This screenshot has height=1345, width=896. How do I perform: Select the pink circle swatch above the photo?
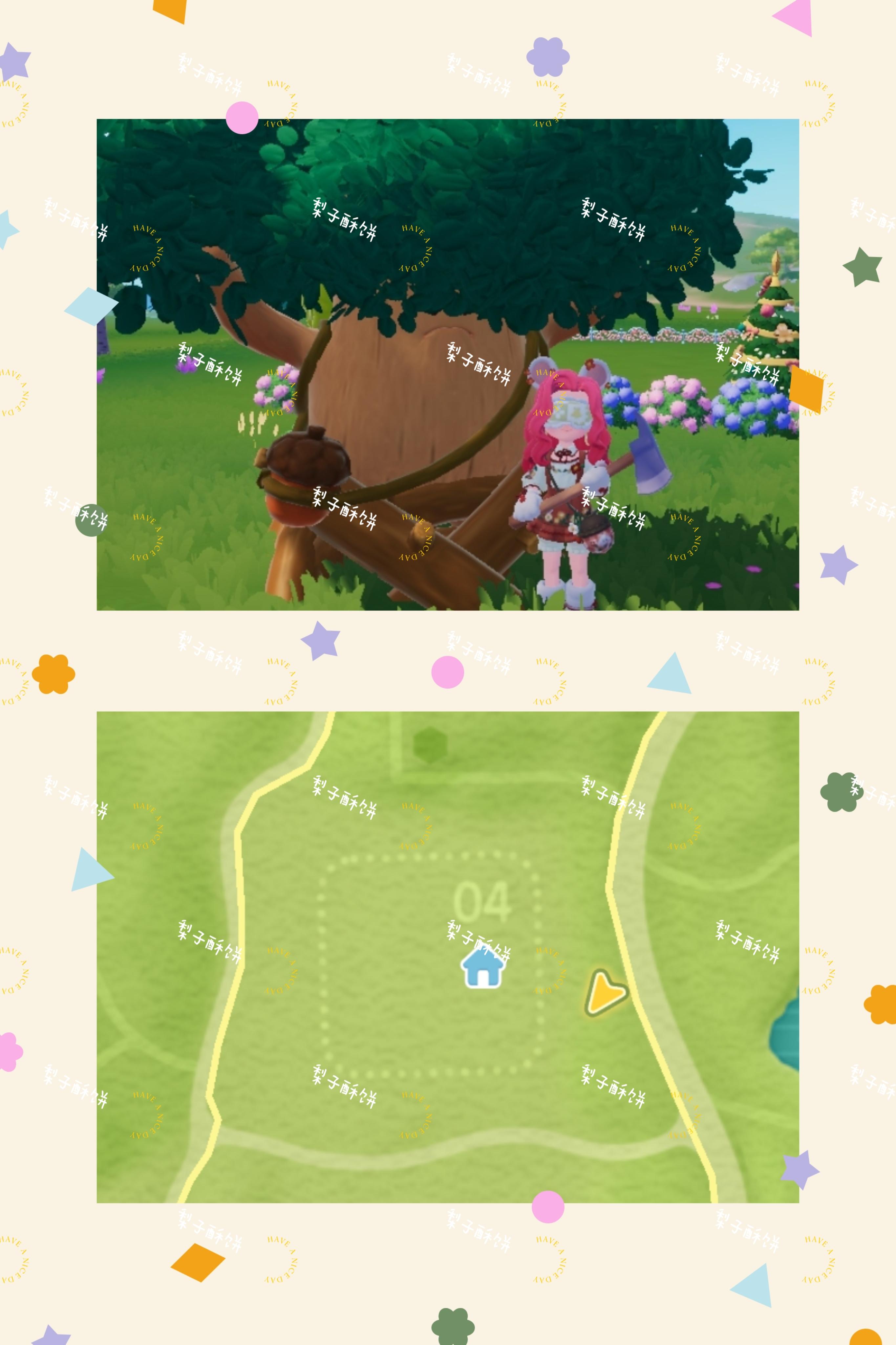243,118
